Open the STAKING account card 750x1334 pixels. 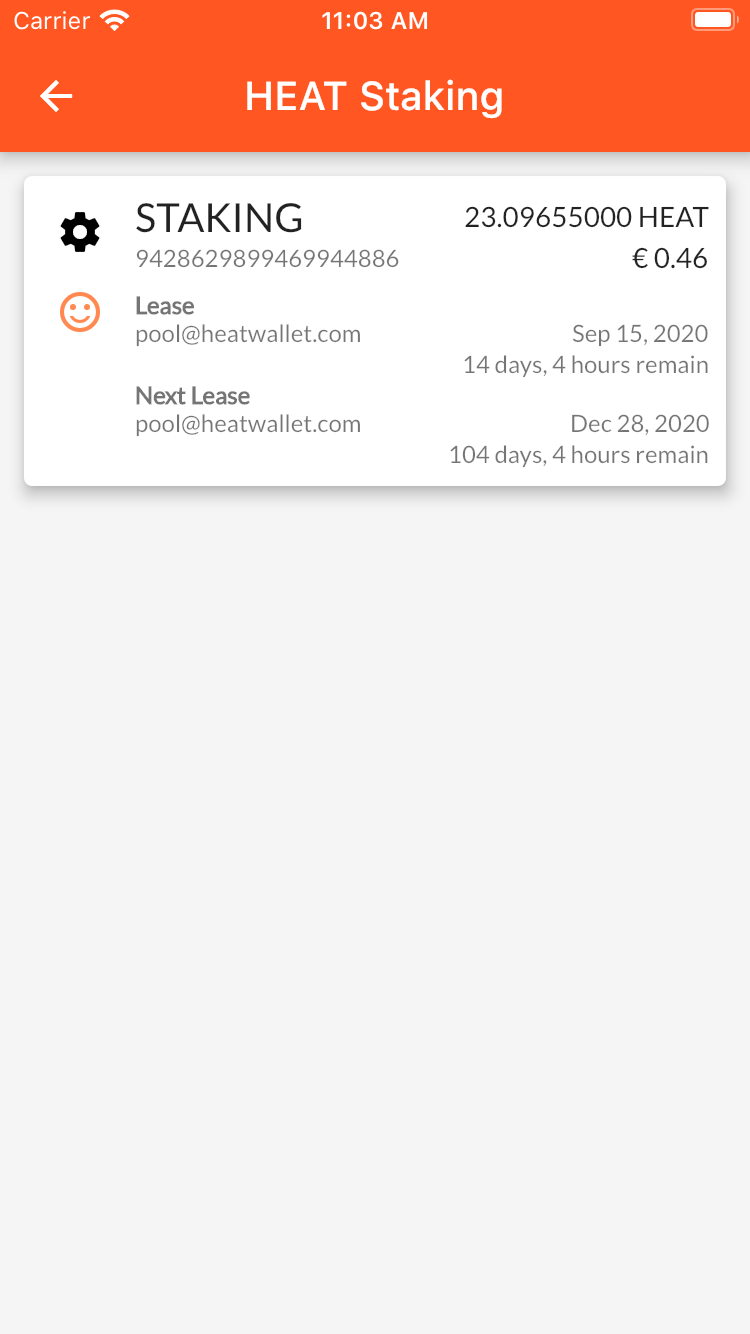tap(375, 331)
